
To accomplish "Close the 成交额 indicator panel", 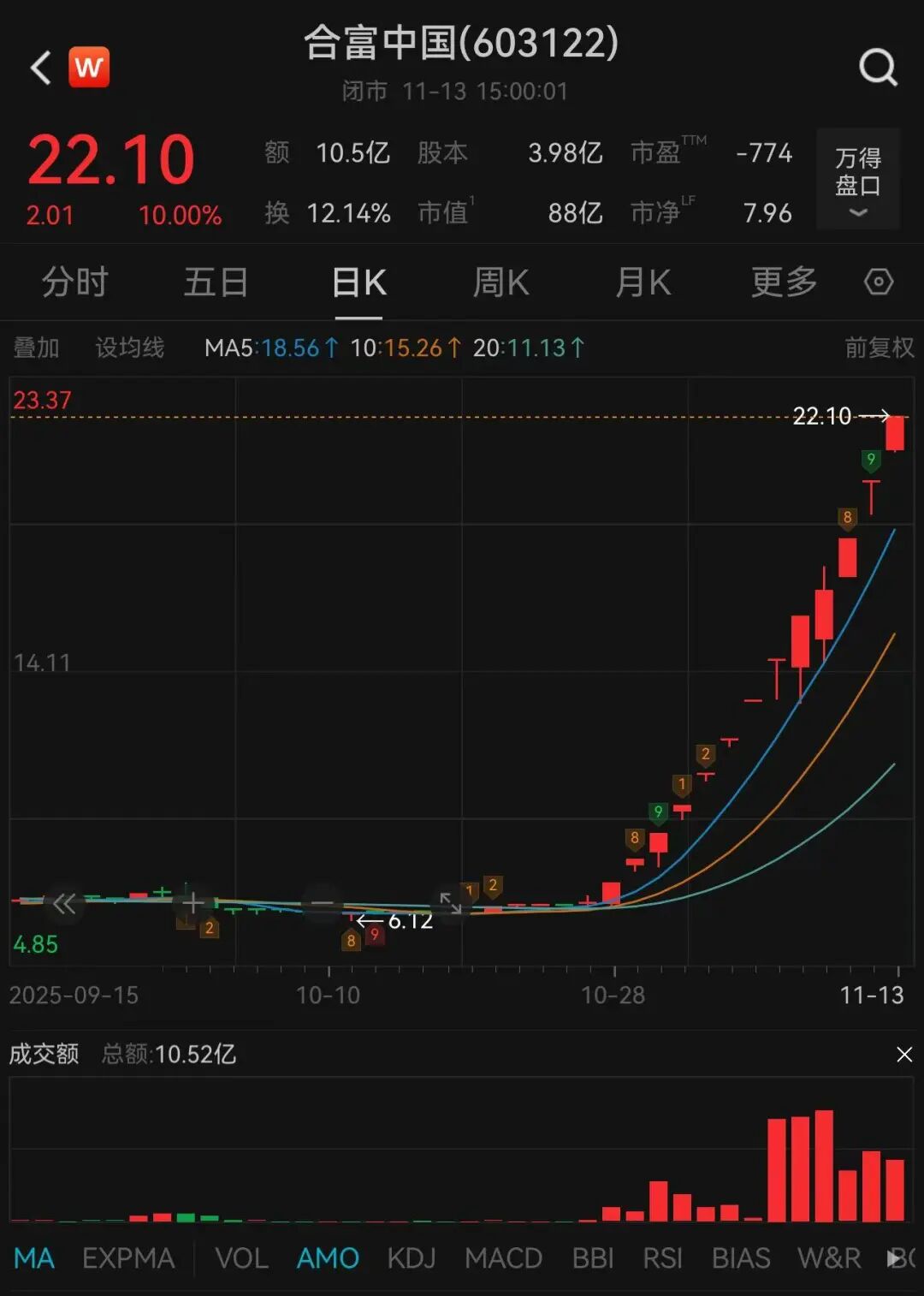I will tap(904, 1055).
